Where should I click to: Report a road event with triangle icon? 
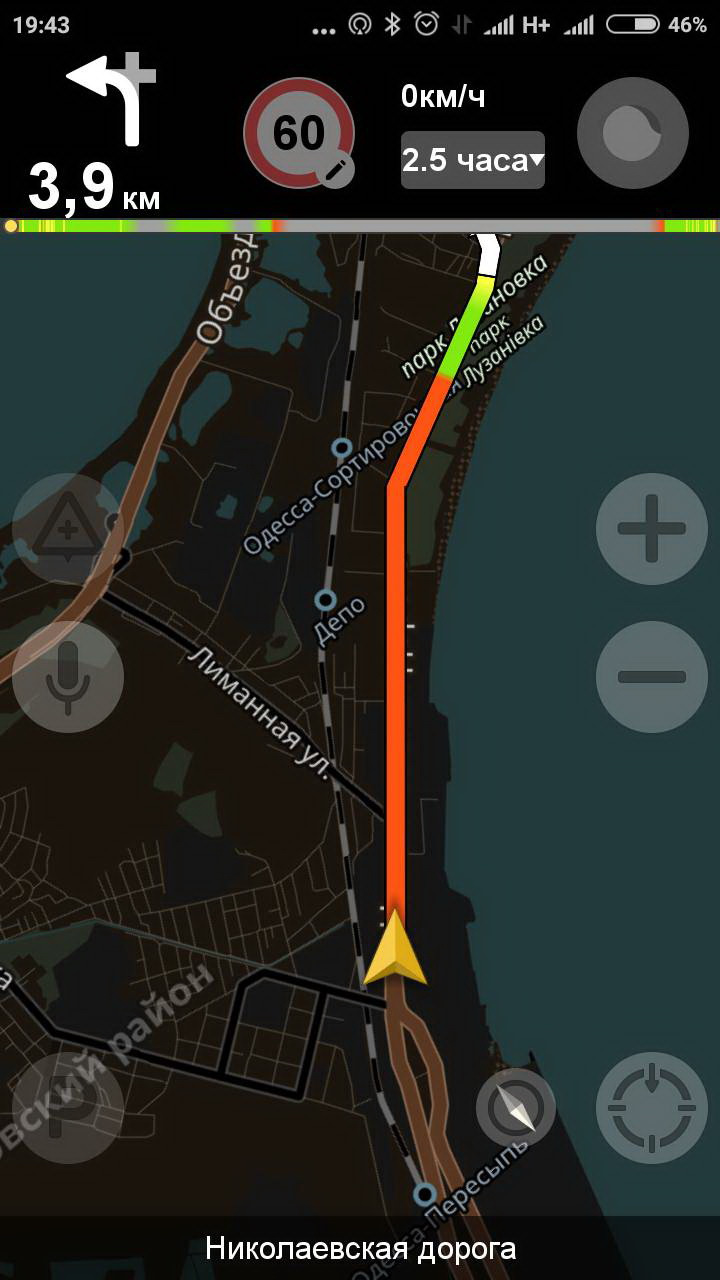coord(68,529)
